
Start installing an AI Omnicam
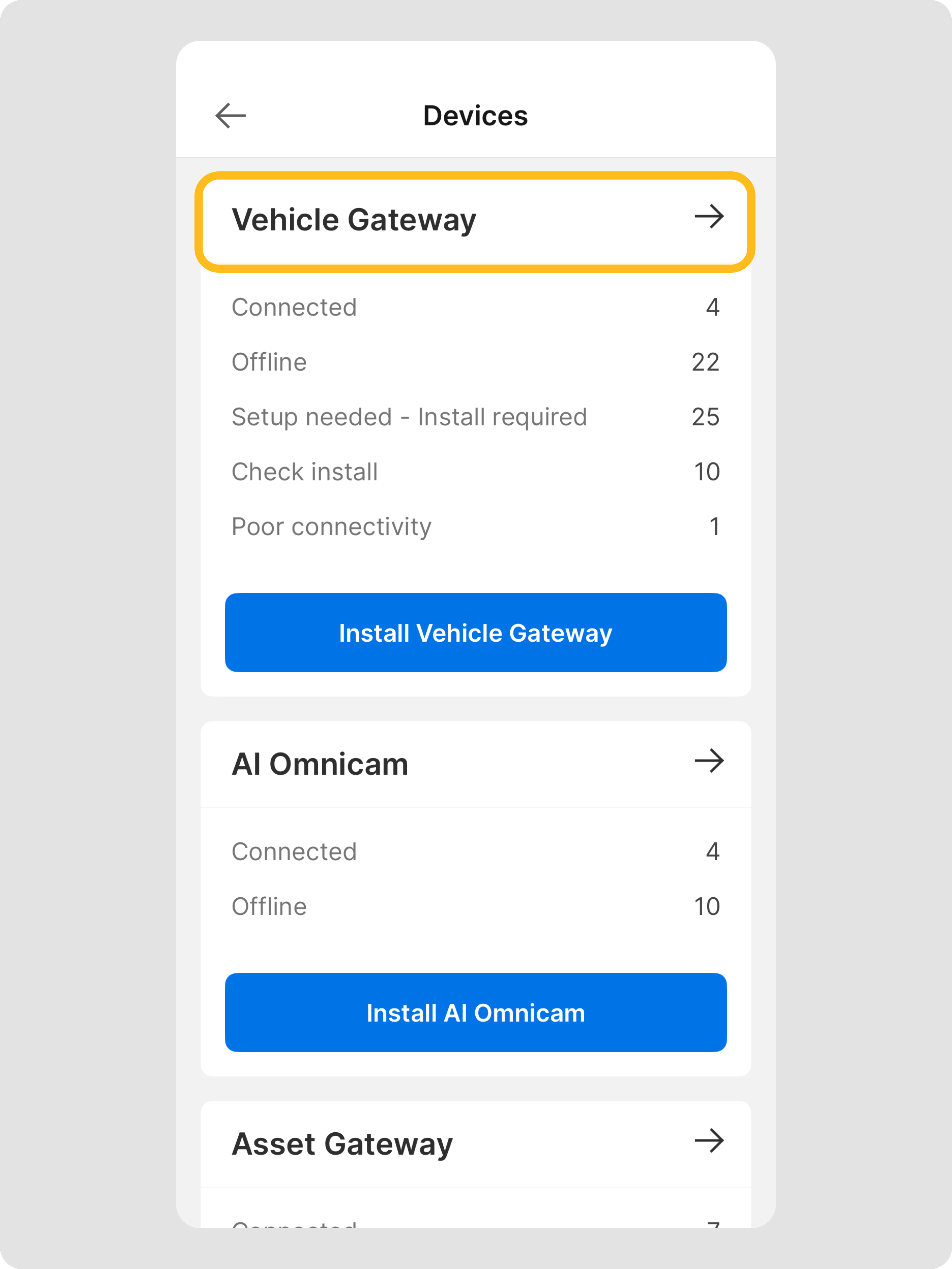point(475,1013)
